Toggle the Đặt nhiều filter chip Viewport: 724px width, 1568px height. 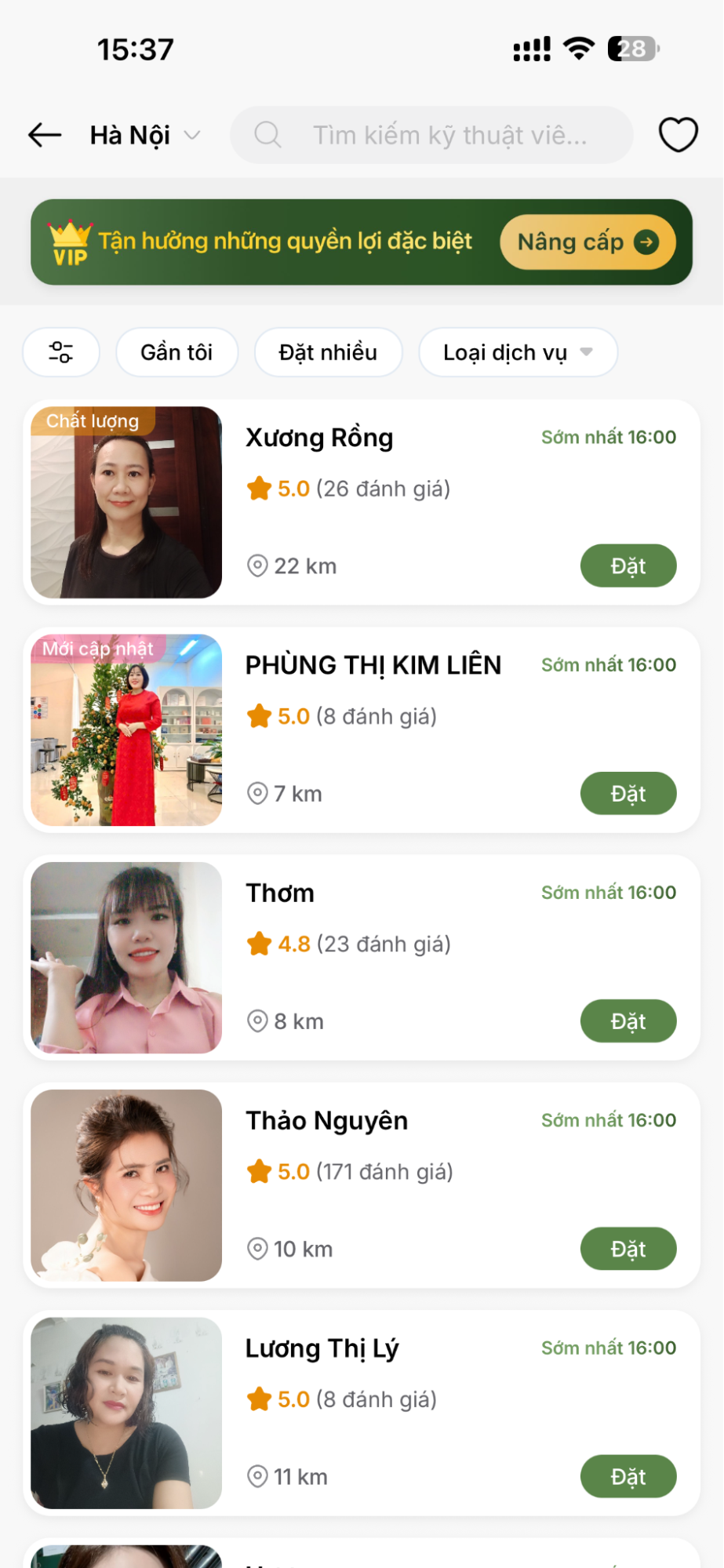pos(328,352)
